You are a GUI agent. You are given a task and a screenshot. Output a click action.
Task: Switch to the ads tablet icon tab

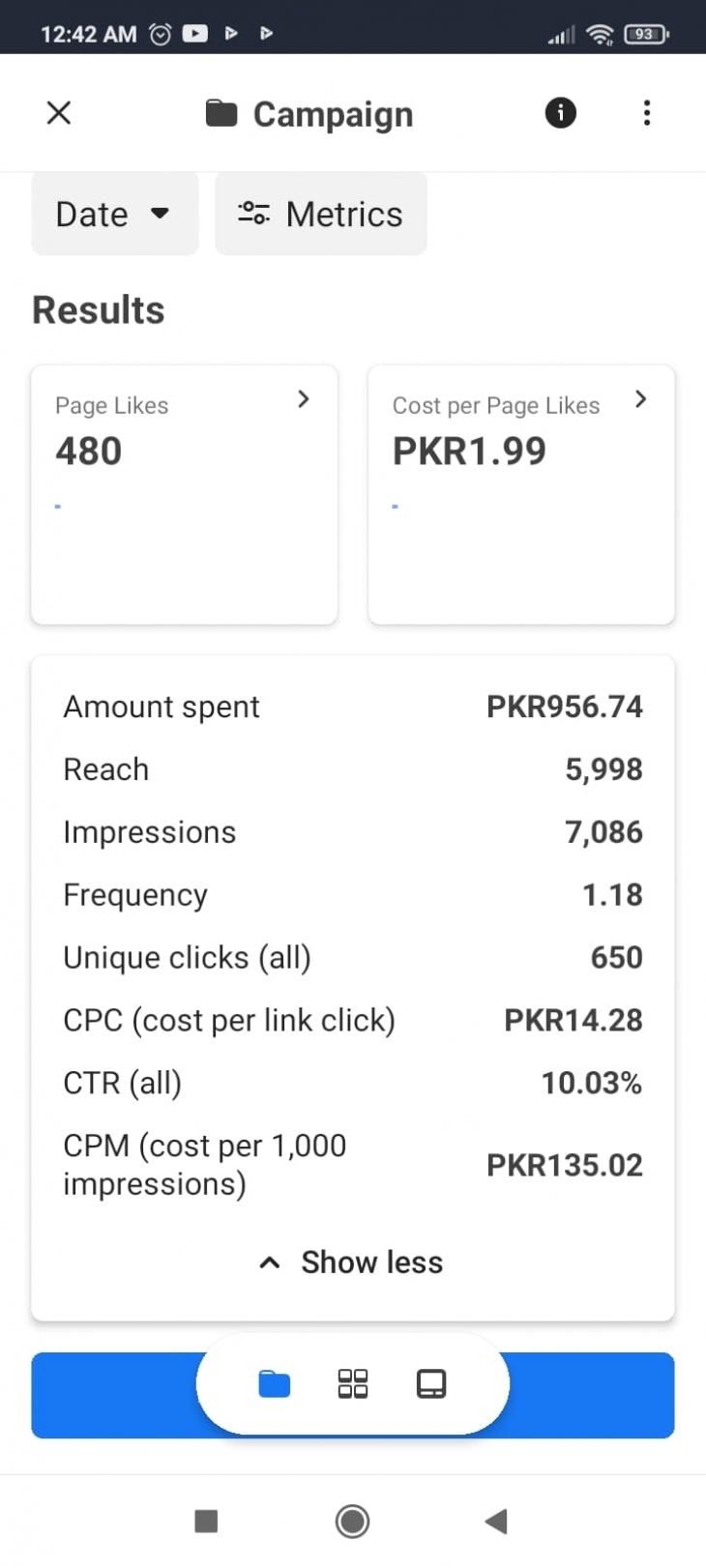431,1384
